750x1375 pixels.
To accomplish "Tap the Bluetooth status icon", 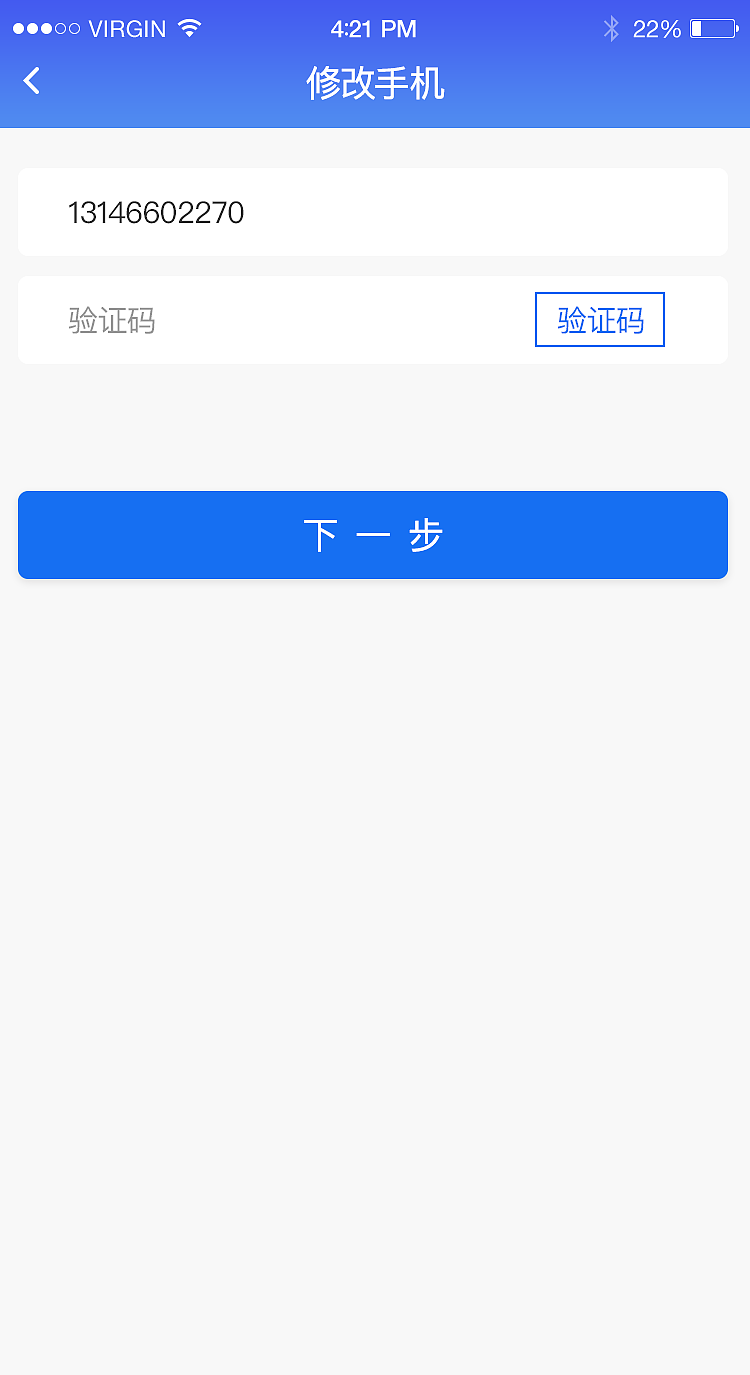I will (x=611, y=27).
